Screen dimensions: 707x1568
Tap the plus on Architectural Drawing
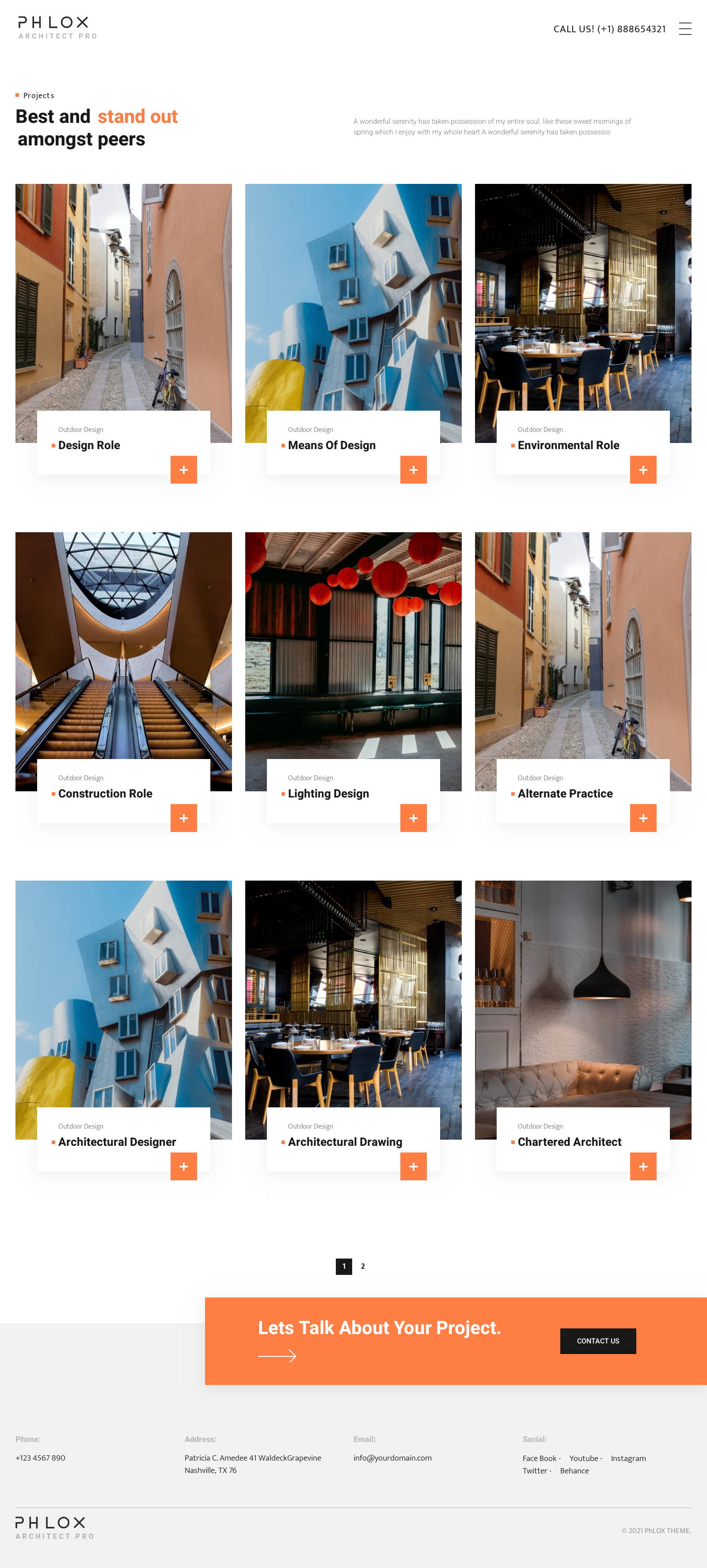[413, 1166]
